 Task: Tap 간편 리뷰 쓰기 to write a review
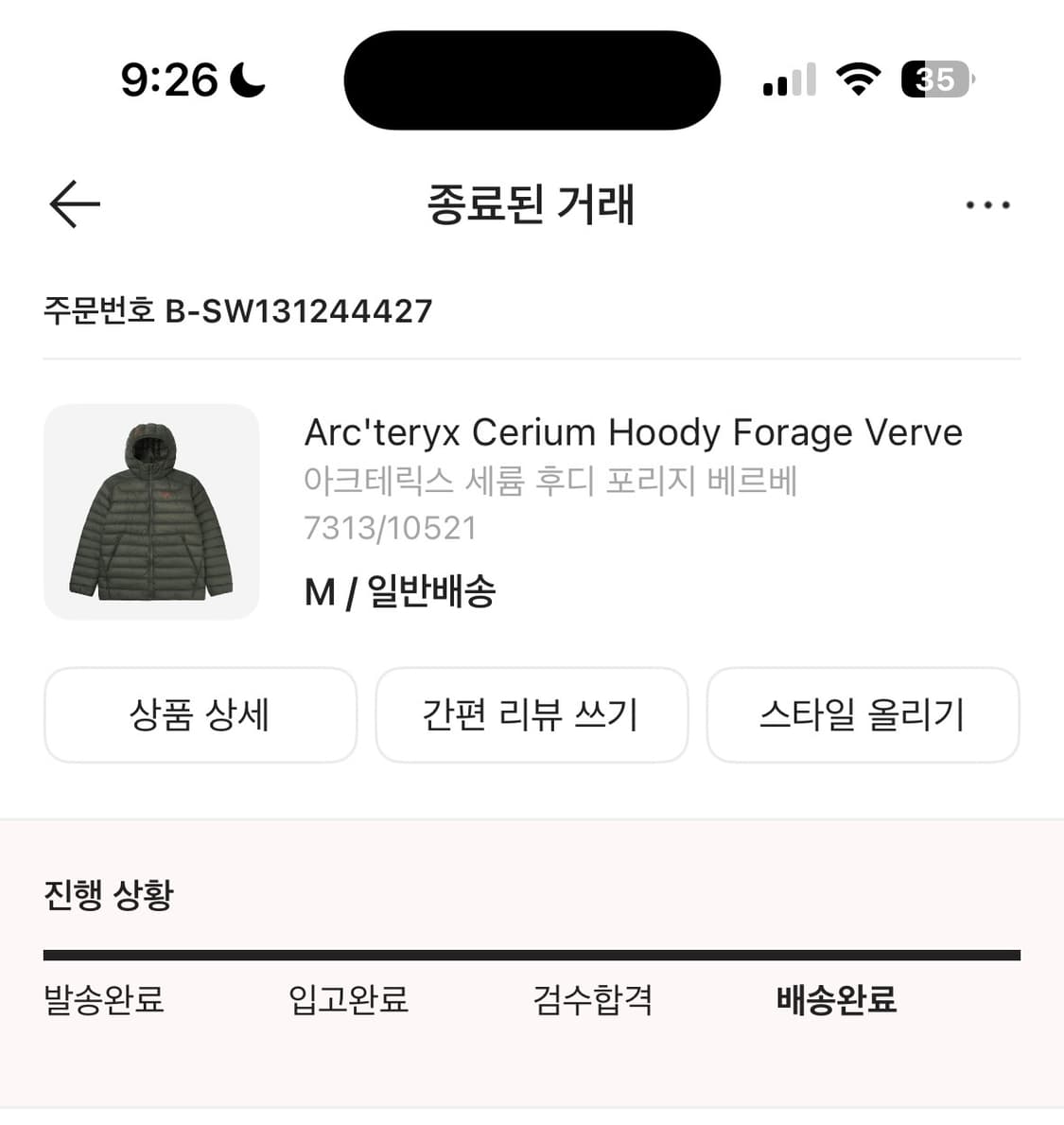pyautogui.click(x=532, y=715)
